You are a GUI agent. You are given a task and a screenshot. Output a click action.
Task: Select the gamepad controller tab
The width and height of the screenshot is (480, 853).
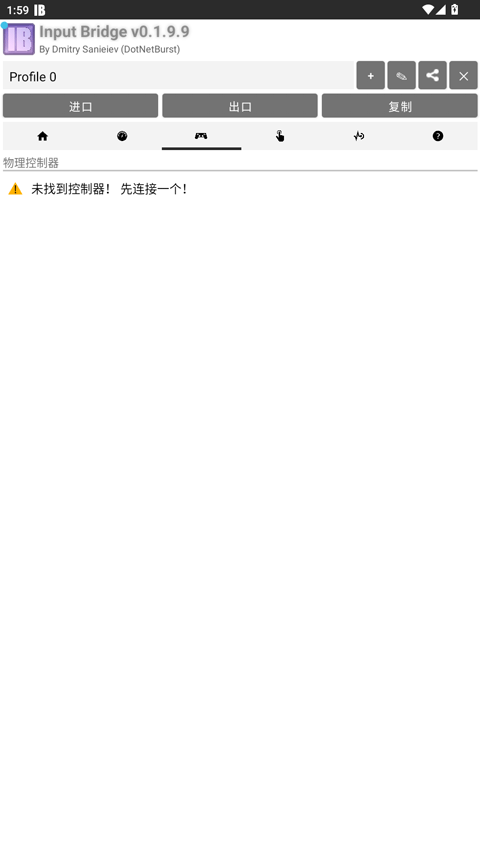(201, 136)
